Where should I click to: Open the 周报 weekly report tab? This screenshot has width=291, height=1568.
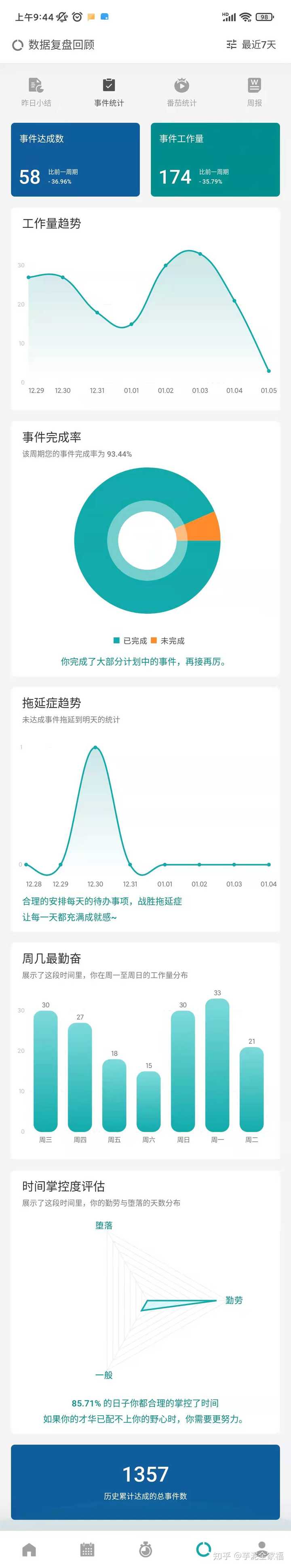[255, 92]
